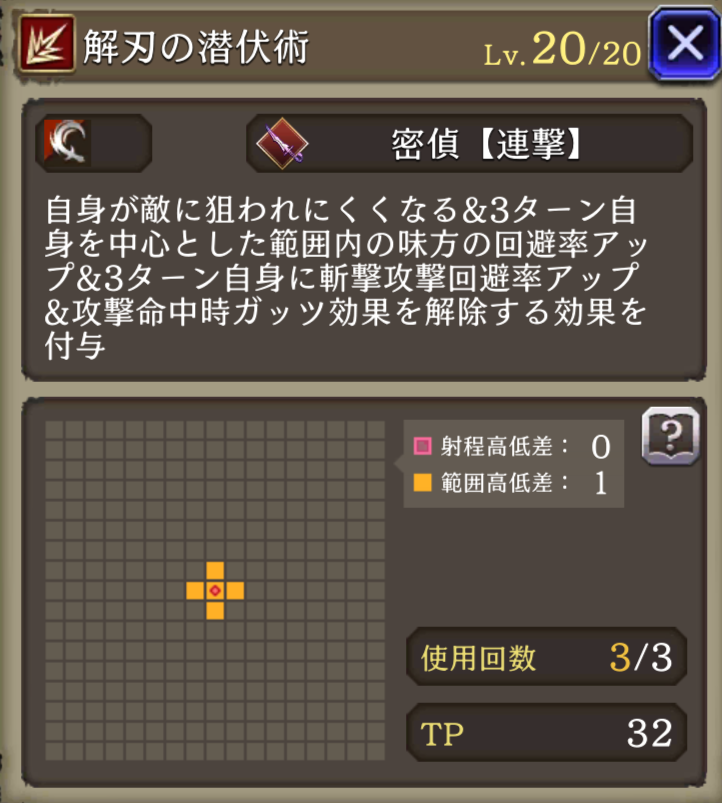The width and height of the screenshot is (722, 803).
Task: Open the range help question mark
Action: [x=669, y=436]
